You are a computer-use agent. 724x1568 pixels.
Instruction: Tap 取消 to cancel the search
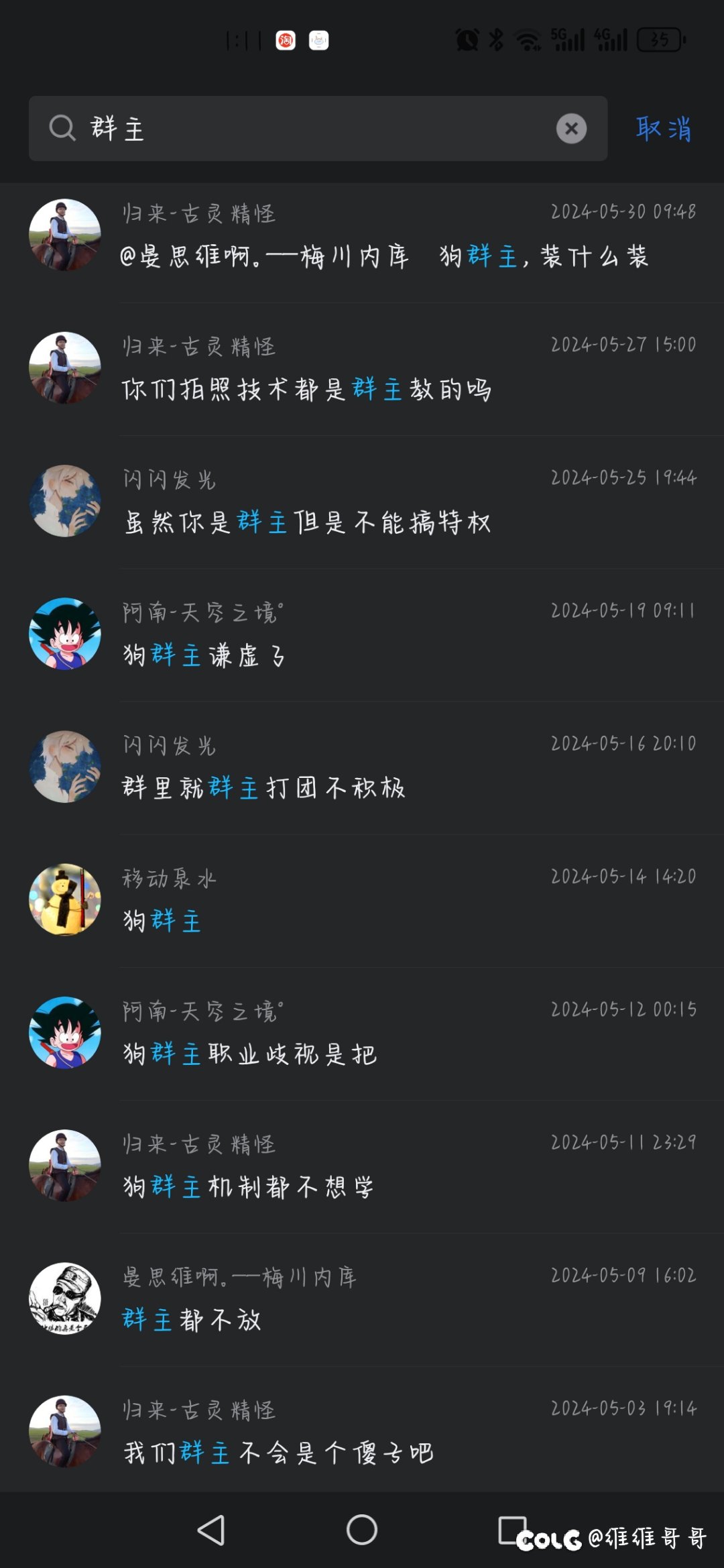click(x=664, y=128)
